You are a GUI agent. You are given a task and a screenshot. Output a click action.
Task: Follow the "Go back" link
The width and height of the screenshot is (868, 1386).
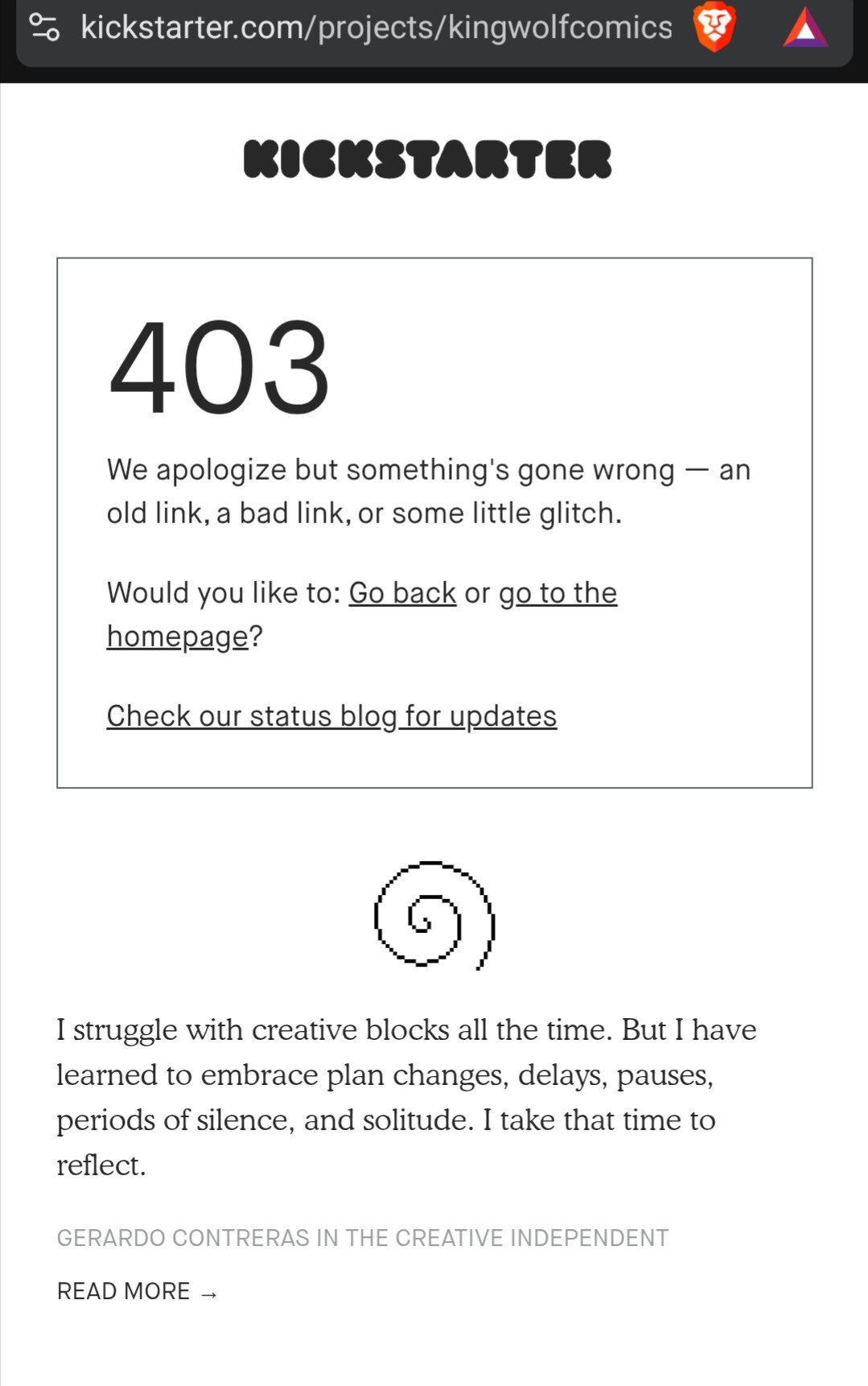point(402,593)
